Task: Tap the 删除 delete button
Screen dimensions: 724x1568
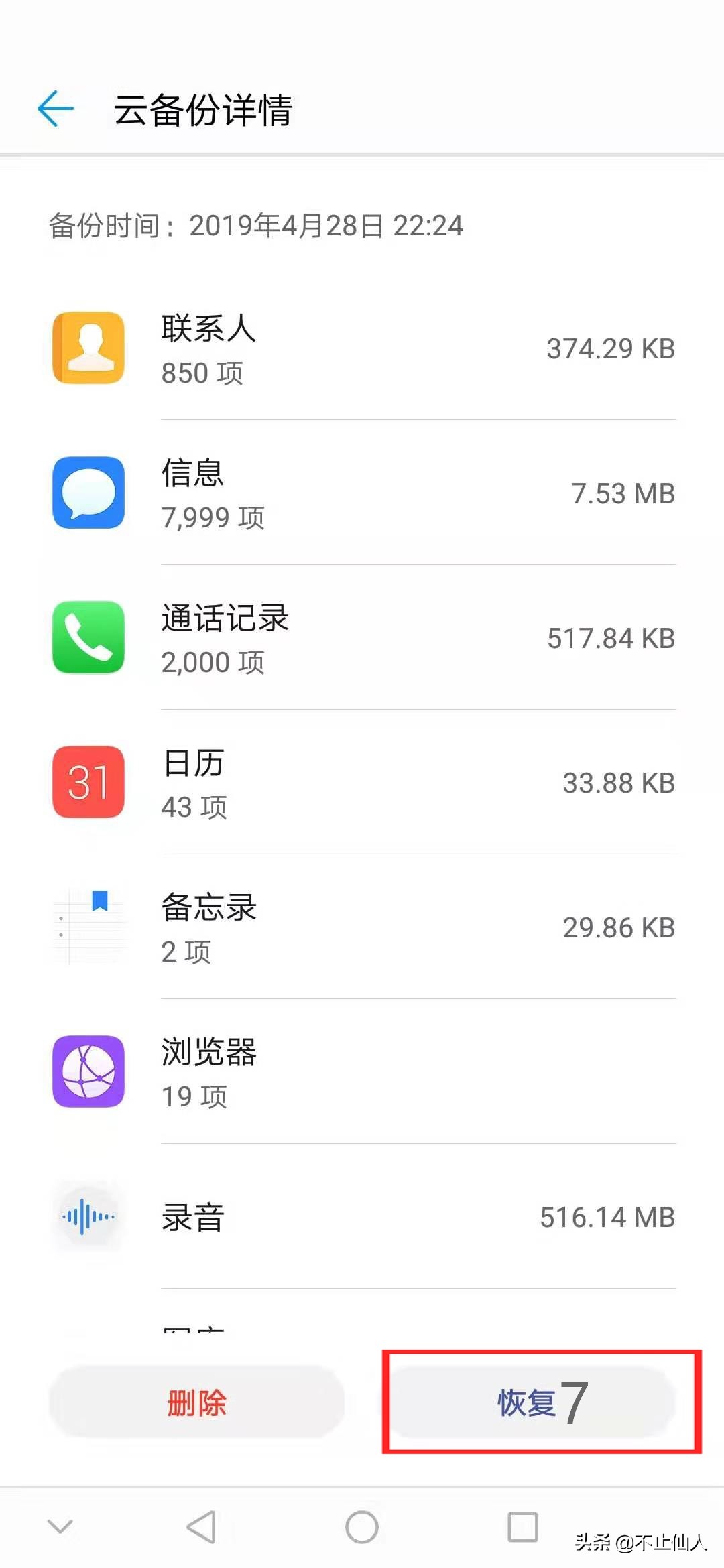Action: 196,1402
